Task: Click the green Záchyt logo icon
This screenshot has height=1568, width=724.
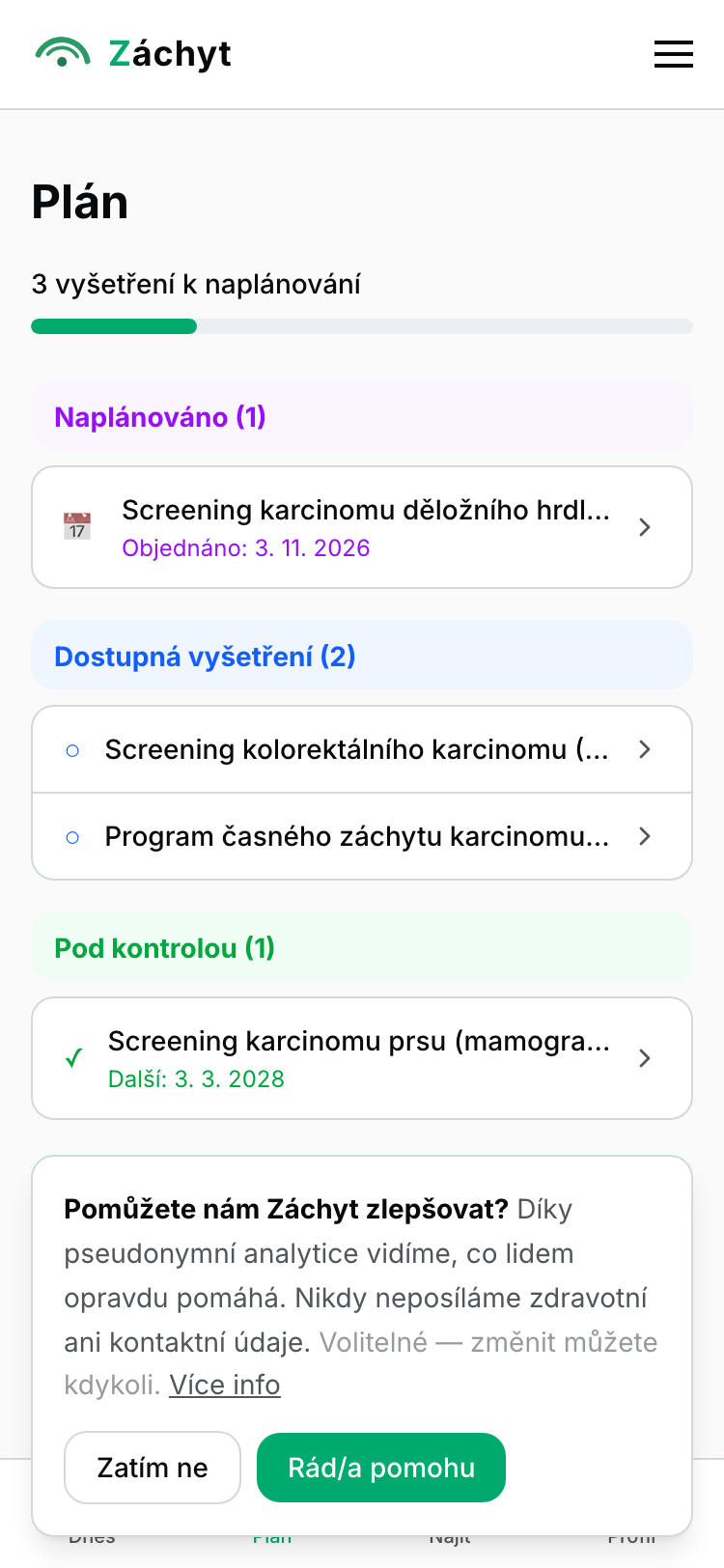Action: coord(60,53)
